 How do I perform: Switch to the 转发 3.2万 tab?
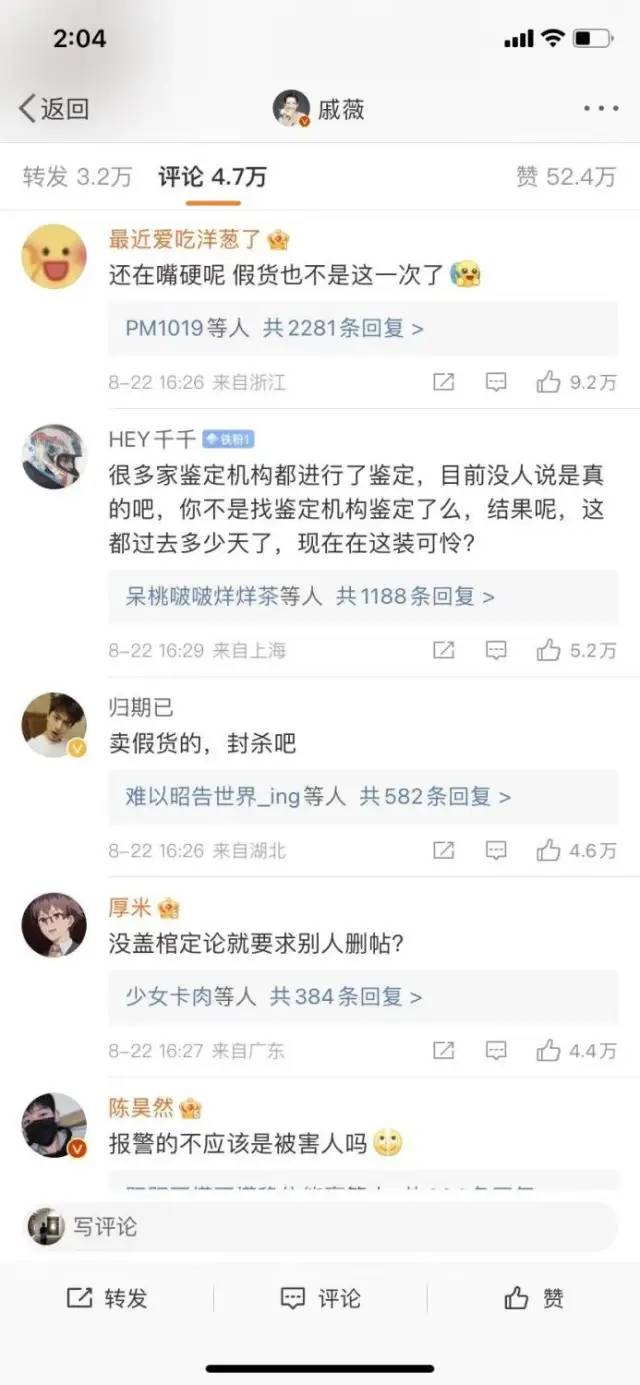77,177
